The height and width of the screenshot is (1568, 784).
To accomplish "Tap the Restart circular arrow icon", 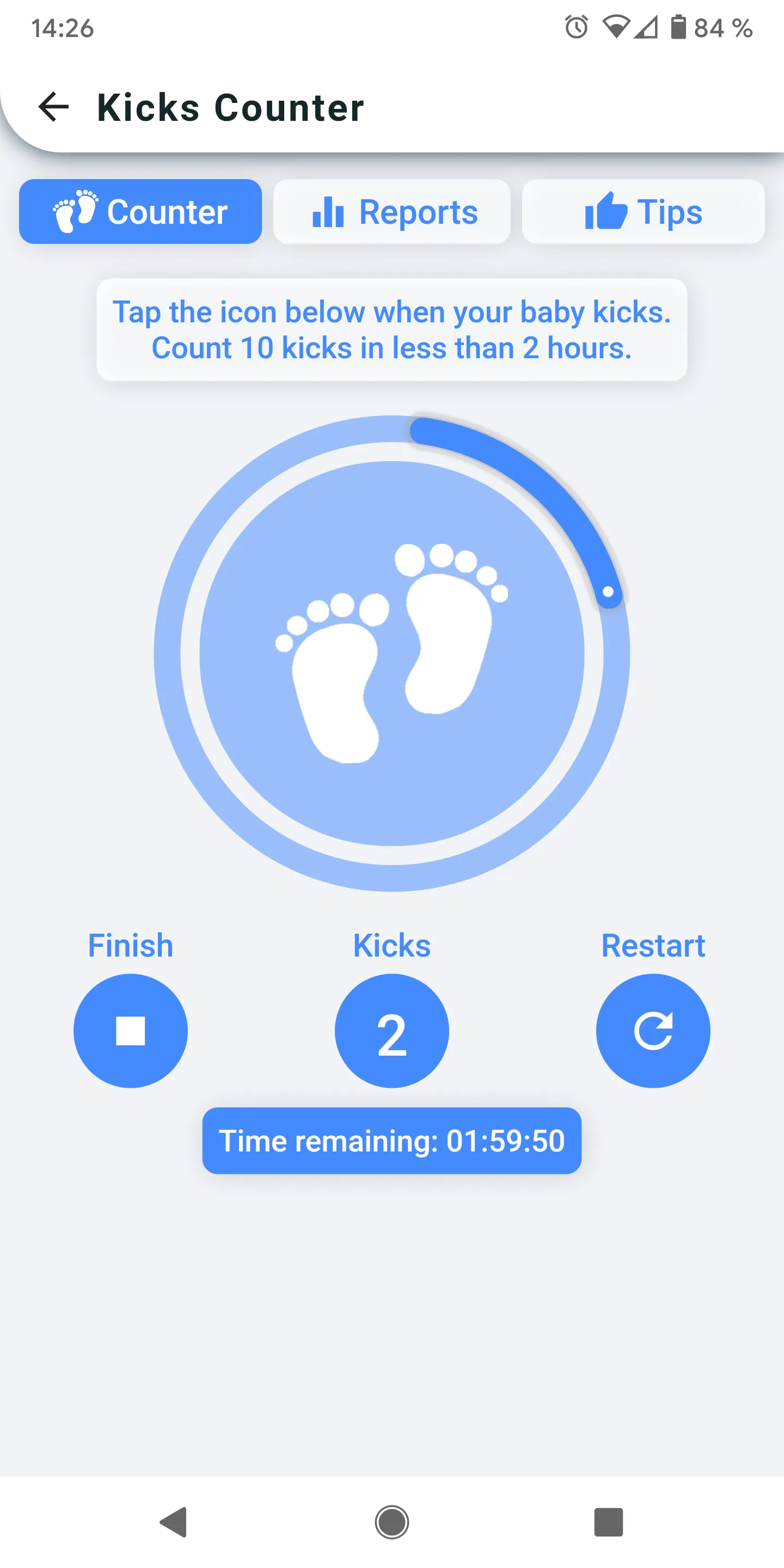I will coord(653,1030).
